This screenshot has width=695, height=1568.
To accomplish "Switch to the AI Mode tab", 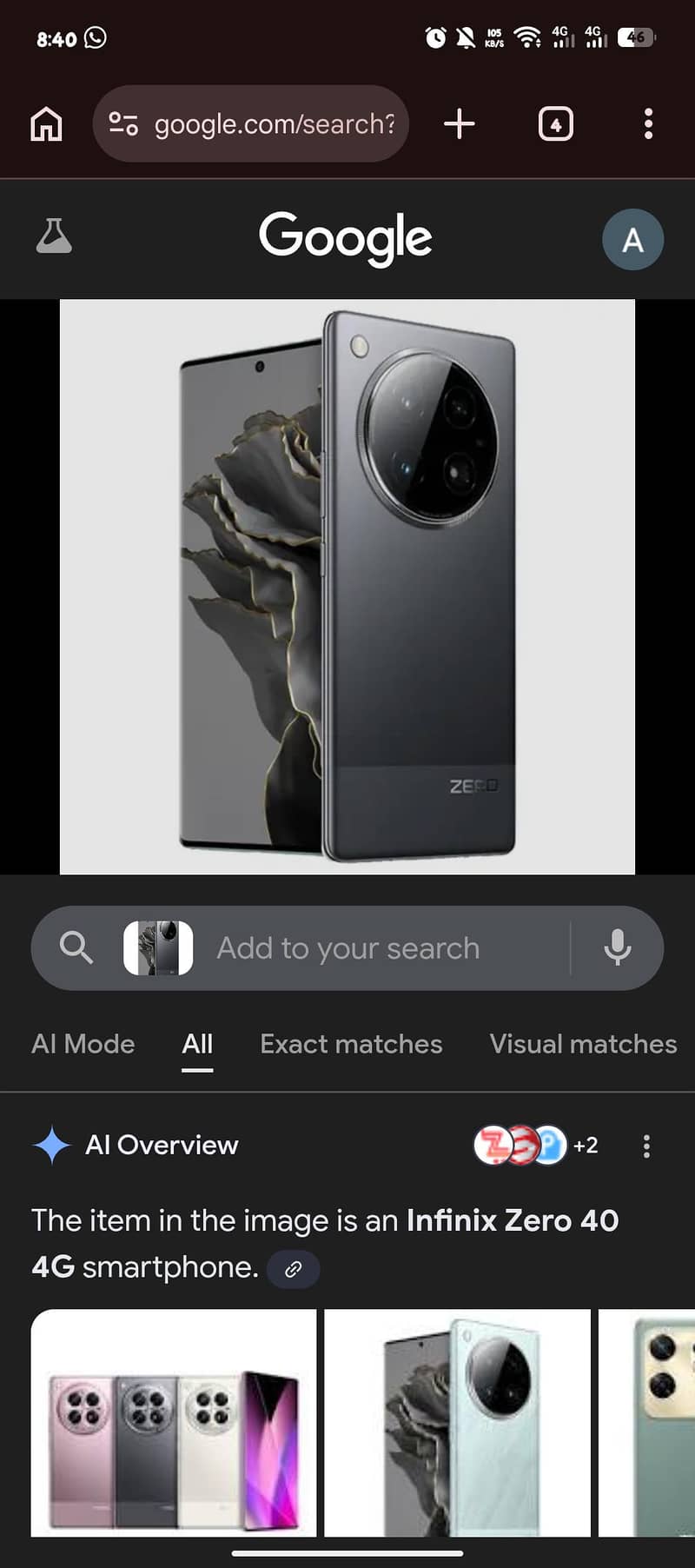I will tap(83, 1044).
